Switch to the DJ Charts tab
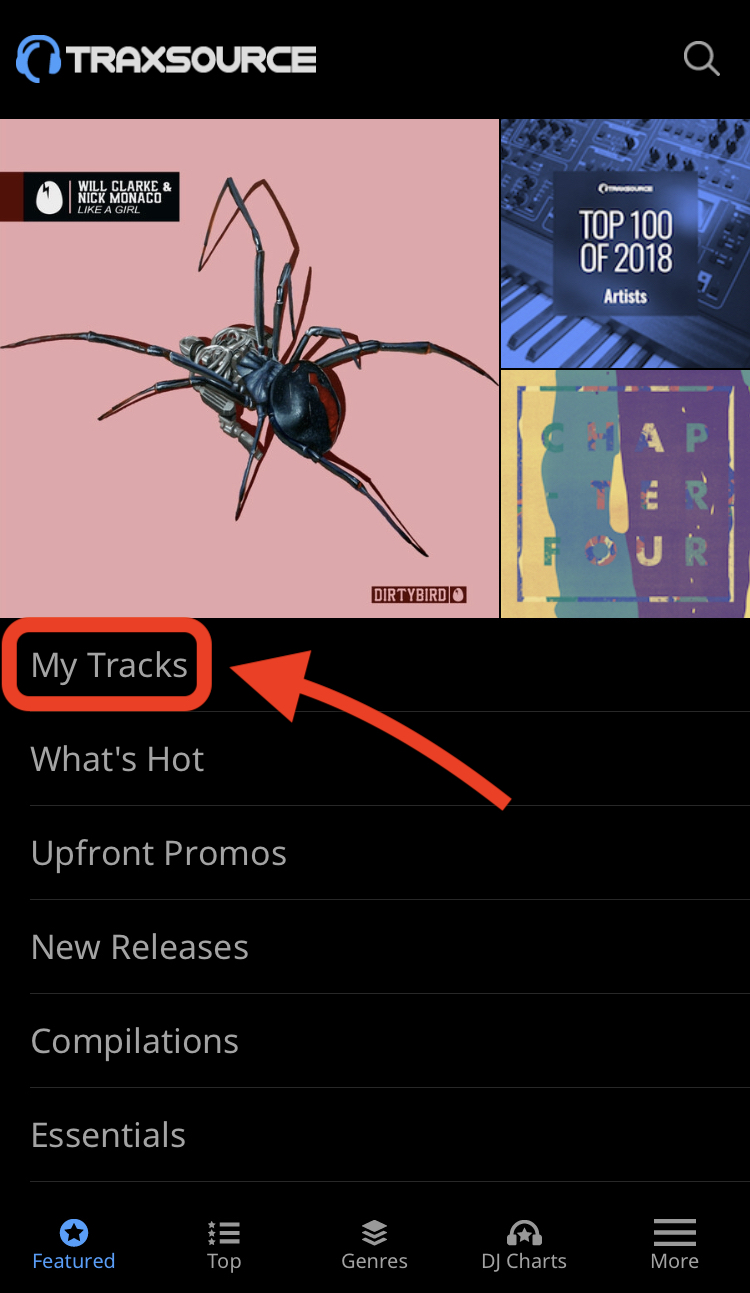Viewport: 750px width, 1293px height. coord(524,1245)
